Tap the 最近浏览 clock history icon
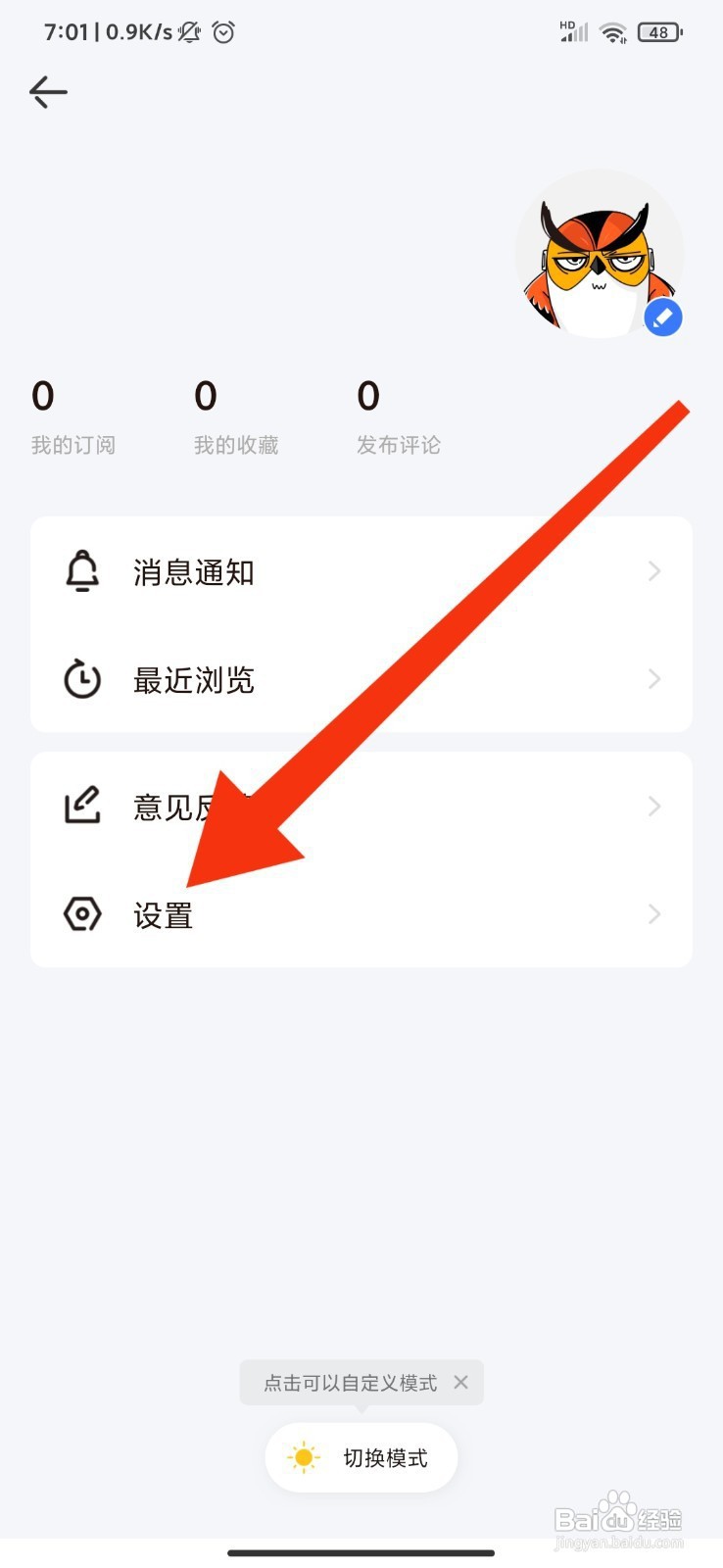This screenshot has height=1568, width=723. point(82,678)
